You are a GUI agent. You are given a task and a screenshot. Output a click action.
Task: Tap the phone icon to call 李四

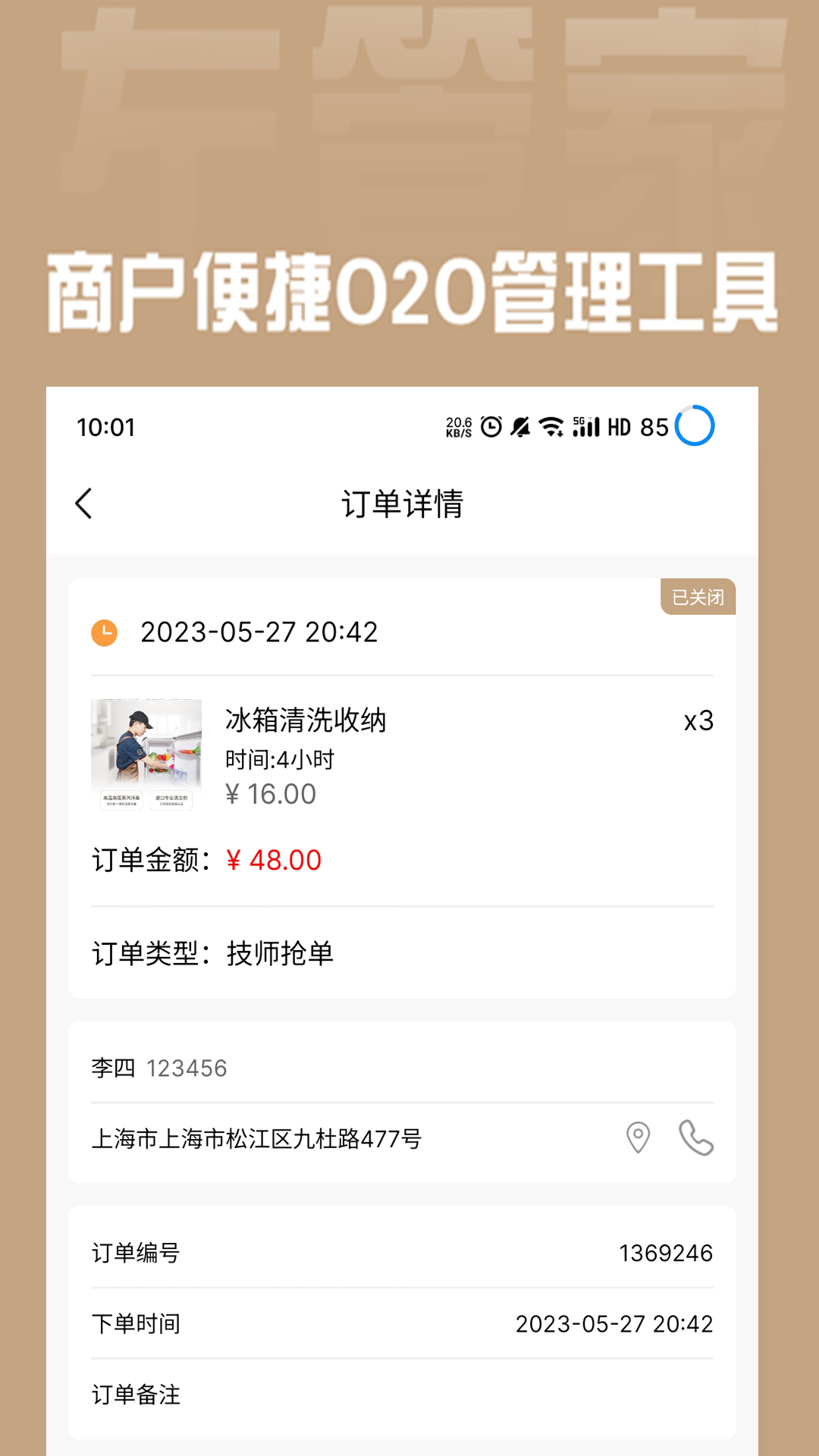698,1138
